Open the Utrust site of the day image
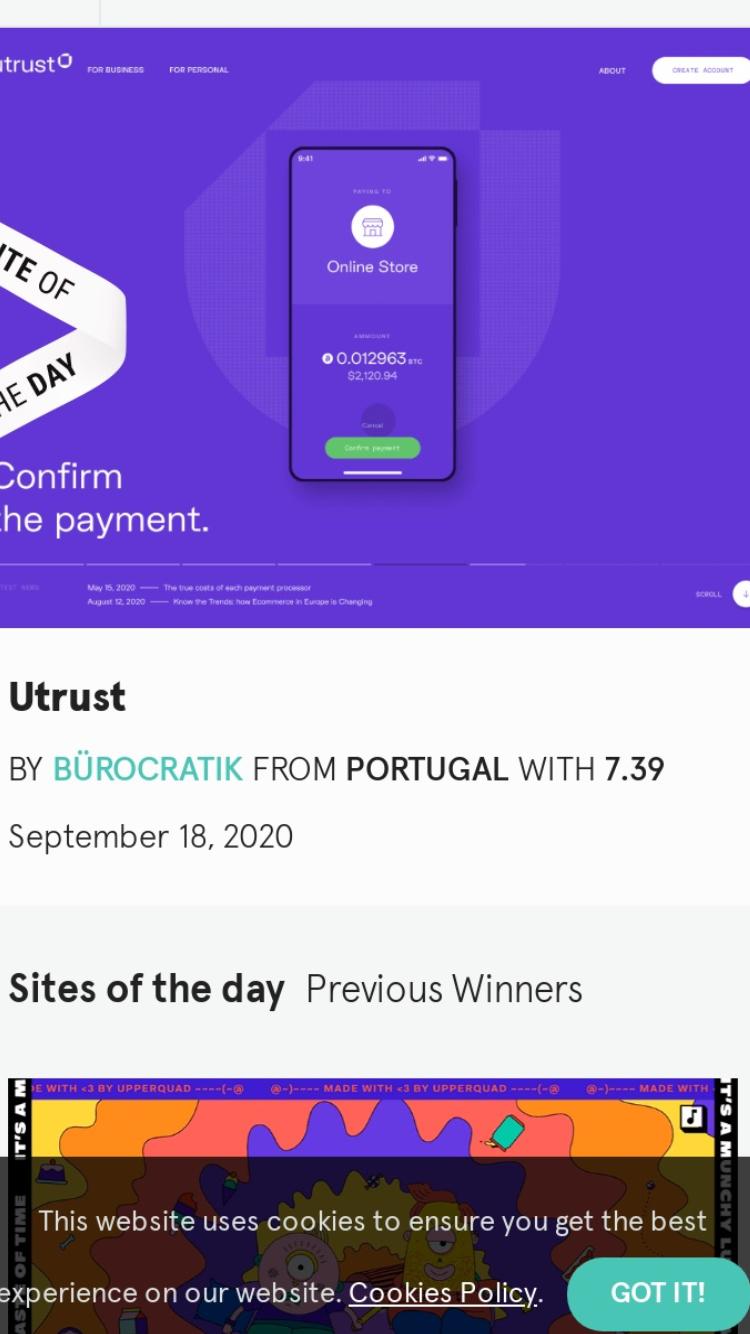Screen dimensions: 750x1334 click(x=375, y=328)
